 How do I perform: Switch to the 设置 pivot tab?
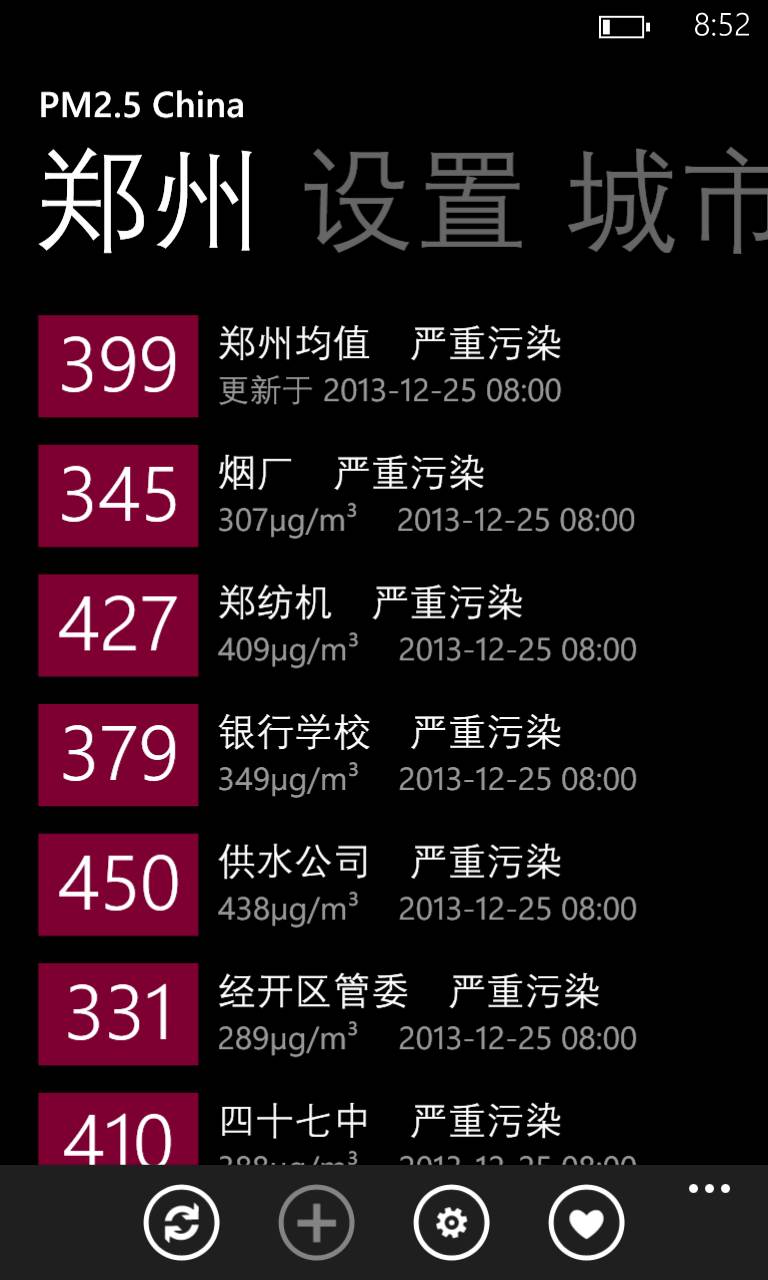click(x=413, y=200)
